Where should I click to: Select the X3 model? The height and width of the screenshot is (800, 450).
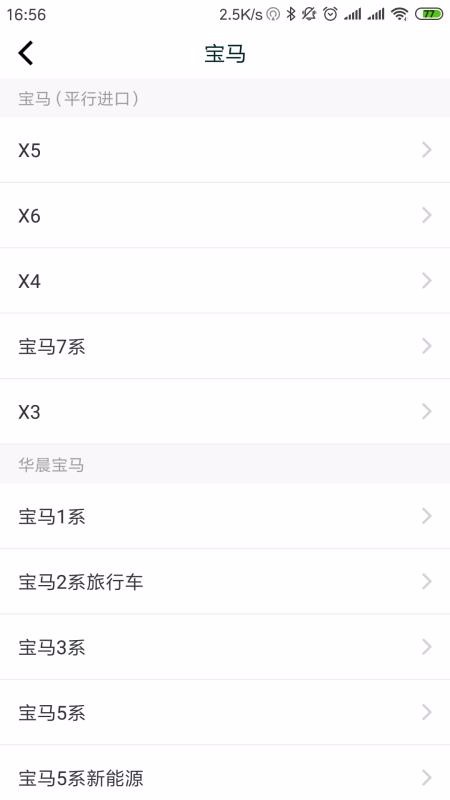point(225,411)
